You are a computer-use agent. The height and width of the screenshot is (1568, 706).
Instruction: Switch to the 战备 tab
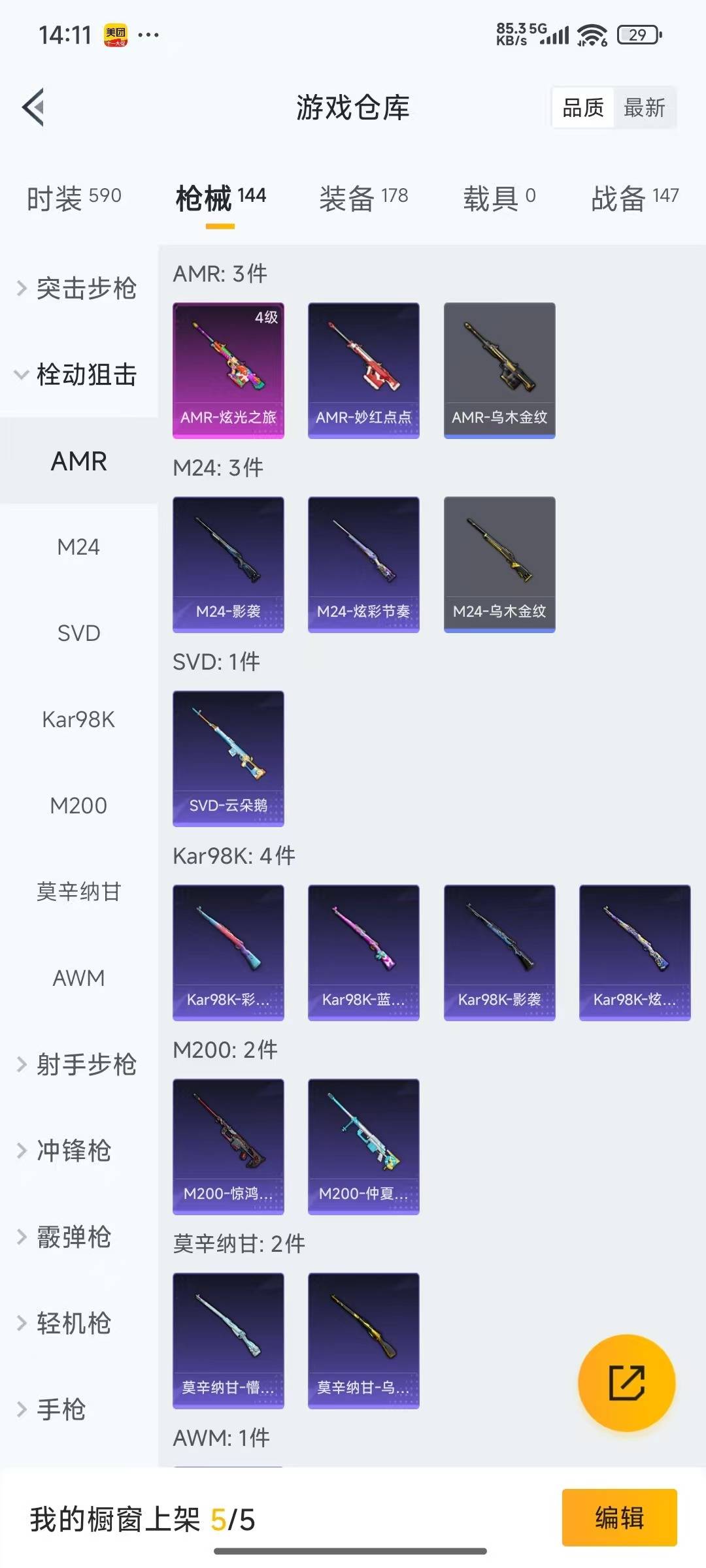(634, 197)
